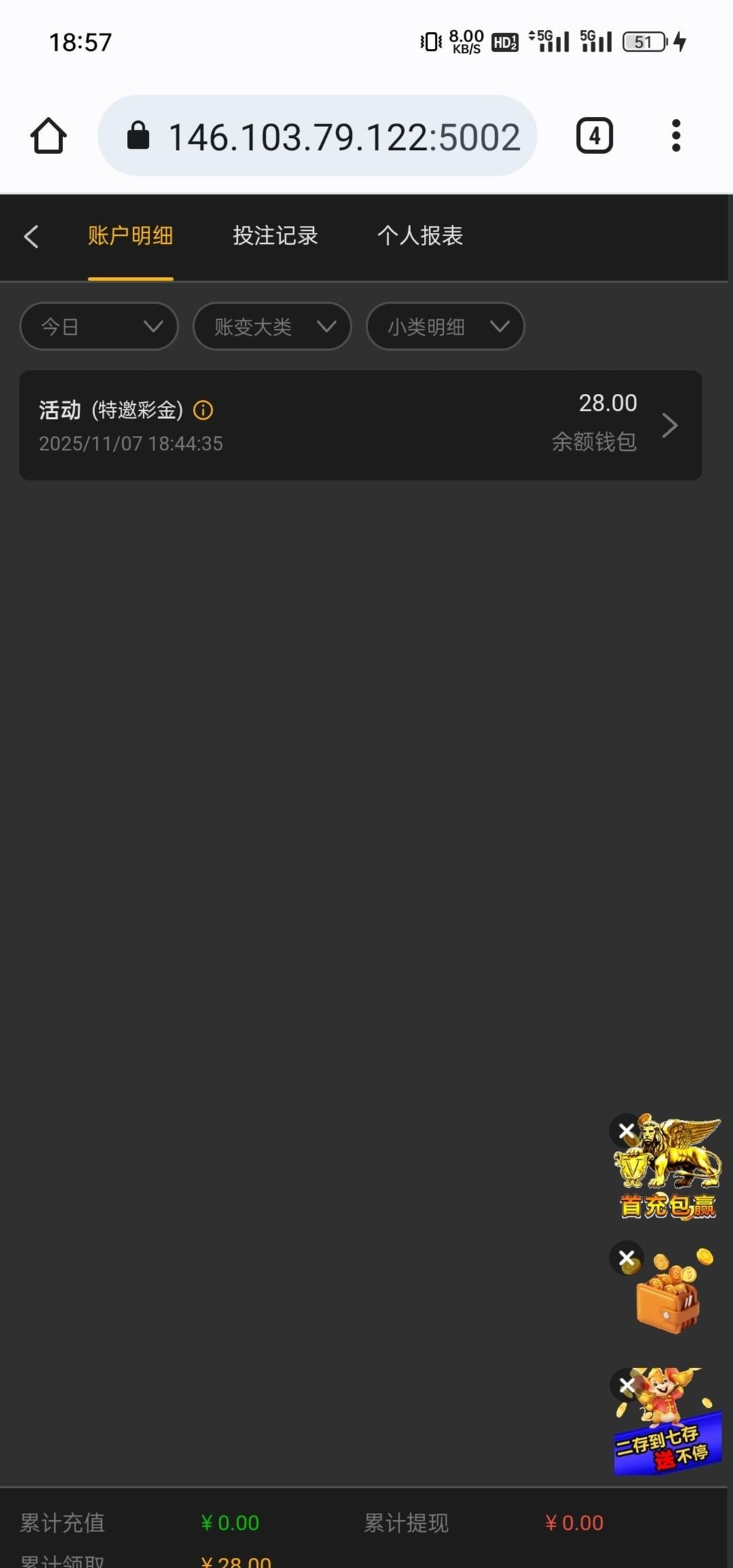
Task: Close the wallet coins floating icon
Action: coord(626,1258)
